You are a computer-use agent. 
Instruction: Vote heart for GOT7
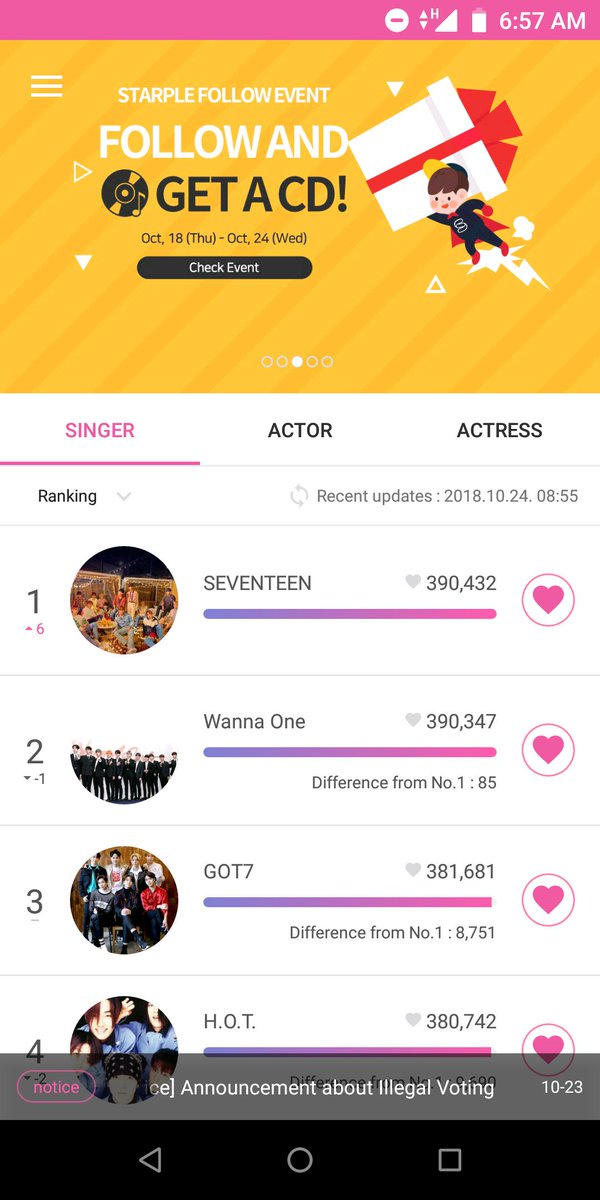(548, 900)
